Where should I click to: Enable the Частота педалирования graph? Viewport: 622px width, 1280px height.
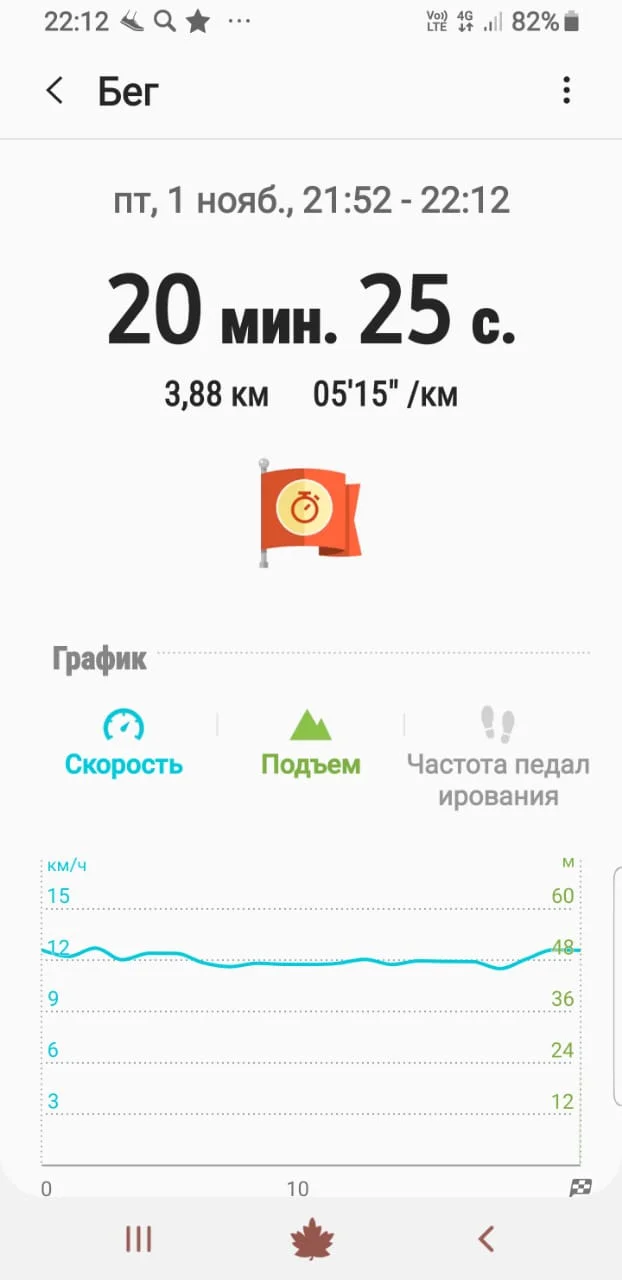point(497,756)
